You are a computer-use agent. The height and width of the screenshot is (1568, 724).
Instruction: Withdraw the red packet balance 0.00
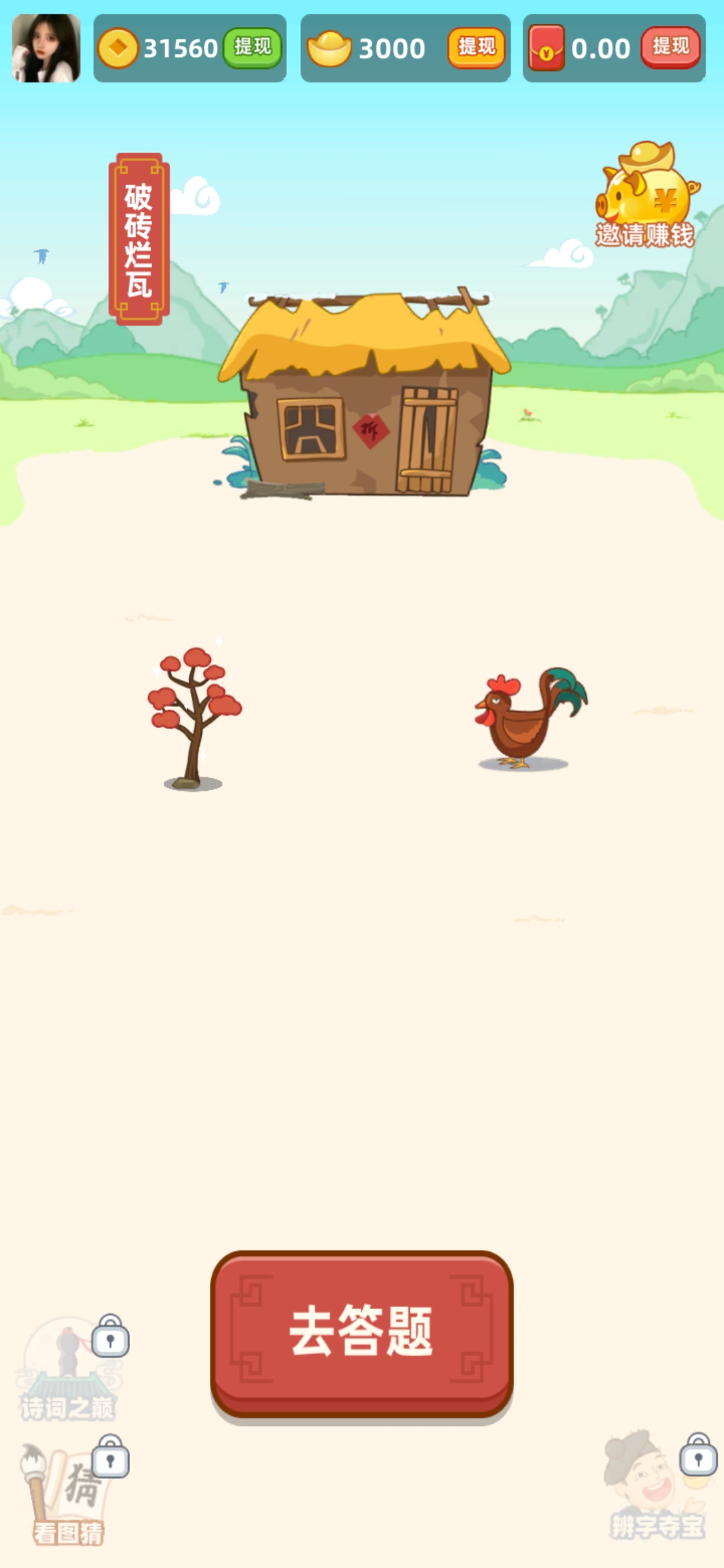point(670,47)
